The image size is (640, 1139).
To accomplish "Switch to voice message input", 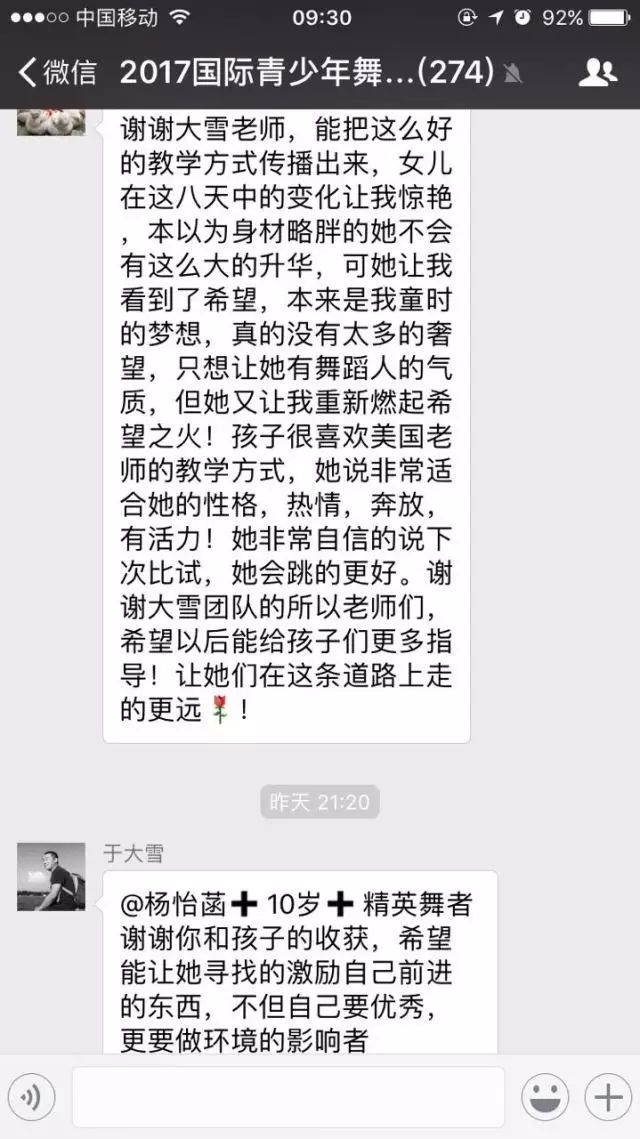I will pyautogui.click(x=32, y=1098).
